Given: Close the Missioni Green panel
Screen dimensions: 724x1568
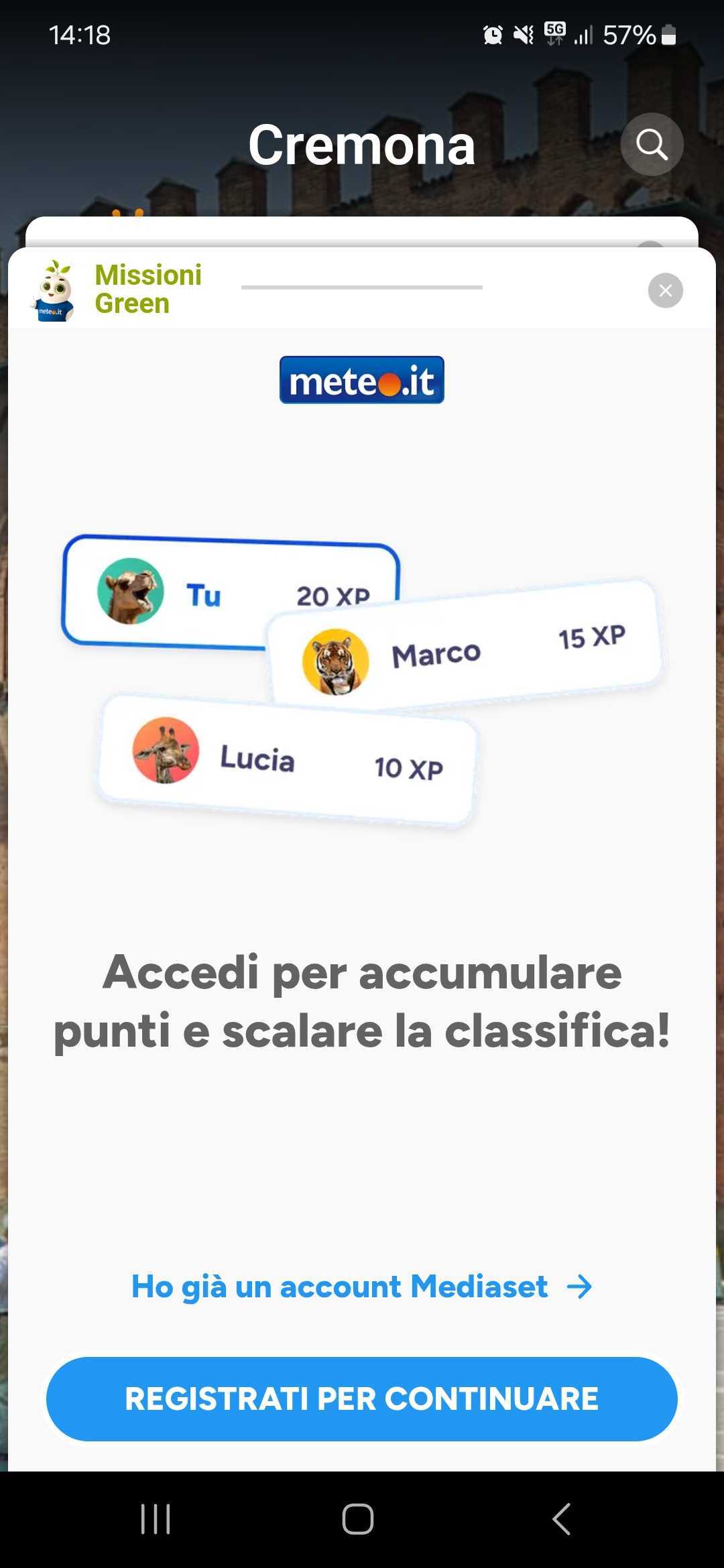Looking at the screenshot, I should click(665, 290).
